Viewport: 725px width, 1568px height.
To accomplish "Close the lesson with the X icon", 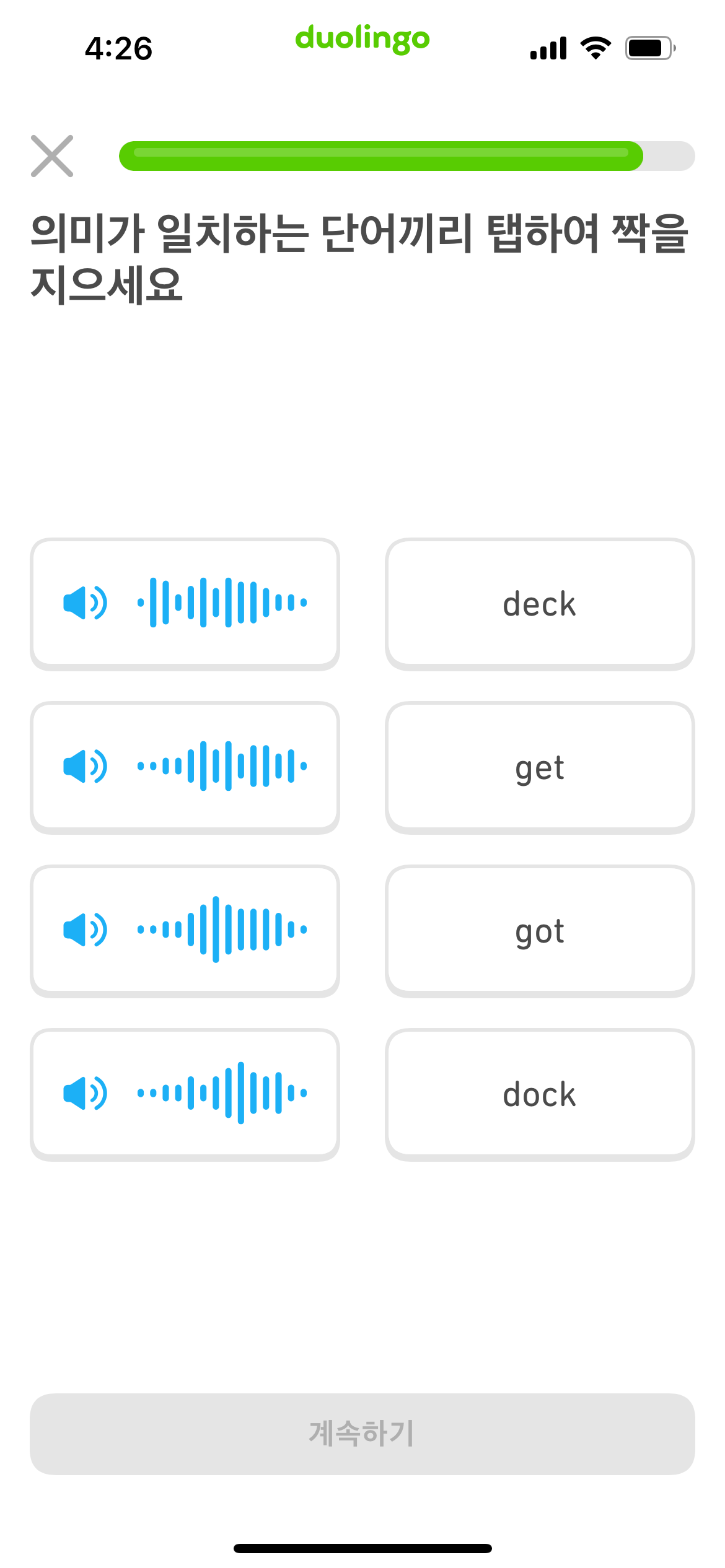I will 52,156.
